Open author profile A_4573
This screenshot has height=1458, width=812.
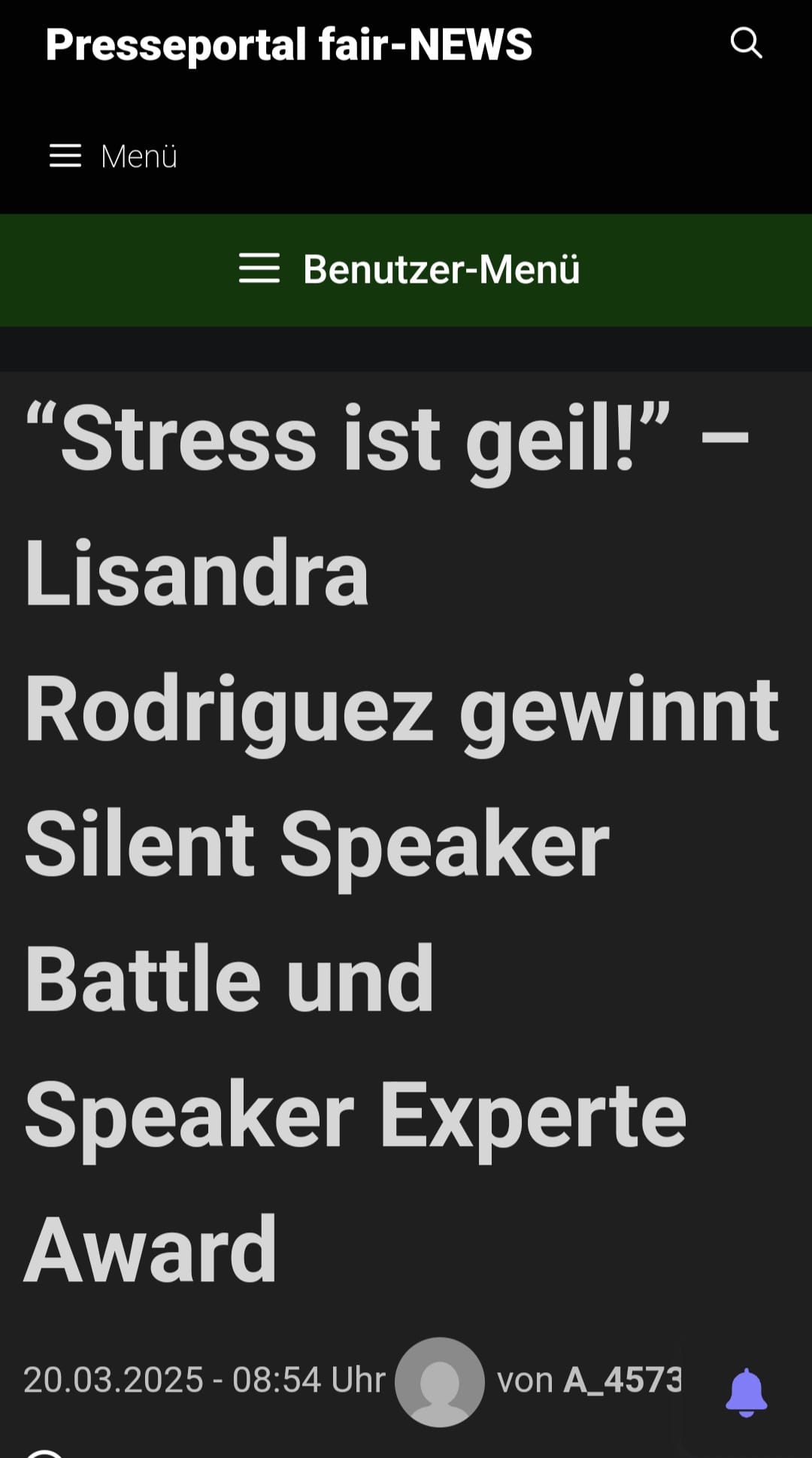click(623, 1381)
